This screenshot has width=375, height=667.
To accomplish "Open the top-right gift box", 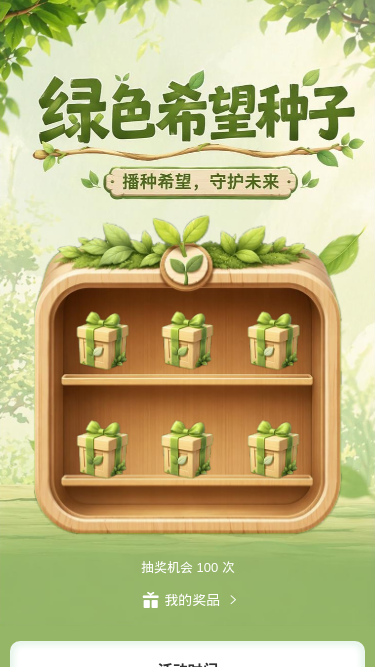I will (273, 340).
